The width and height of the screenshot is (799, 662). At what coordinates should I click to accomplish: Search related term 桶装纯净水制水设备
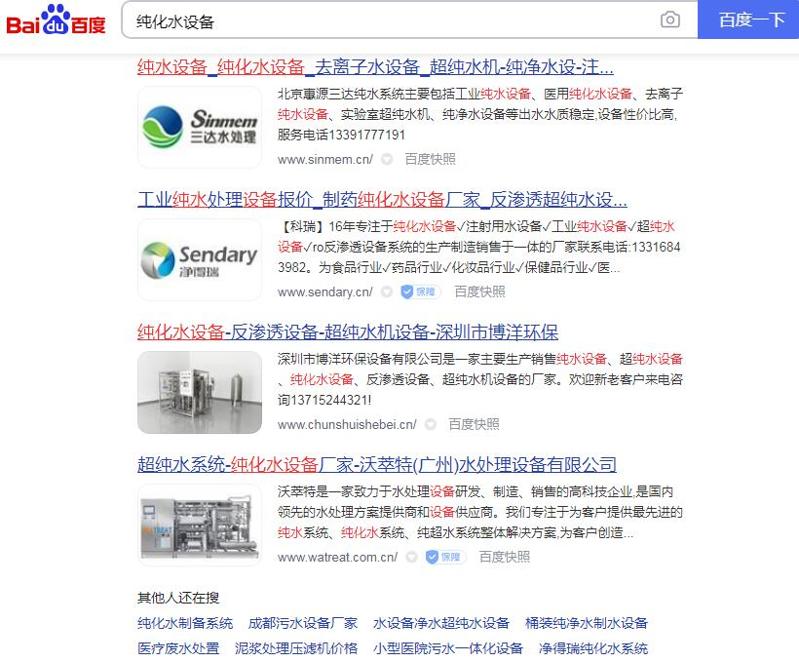tap(586, 623)
